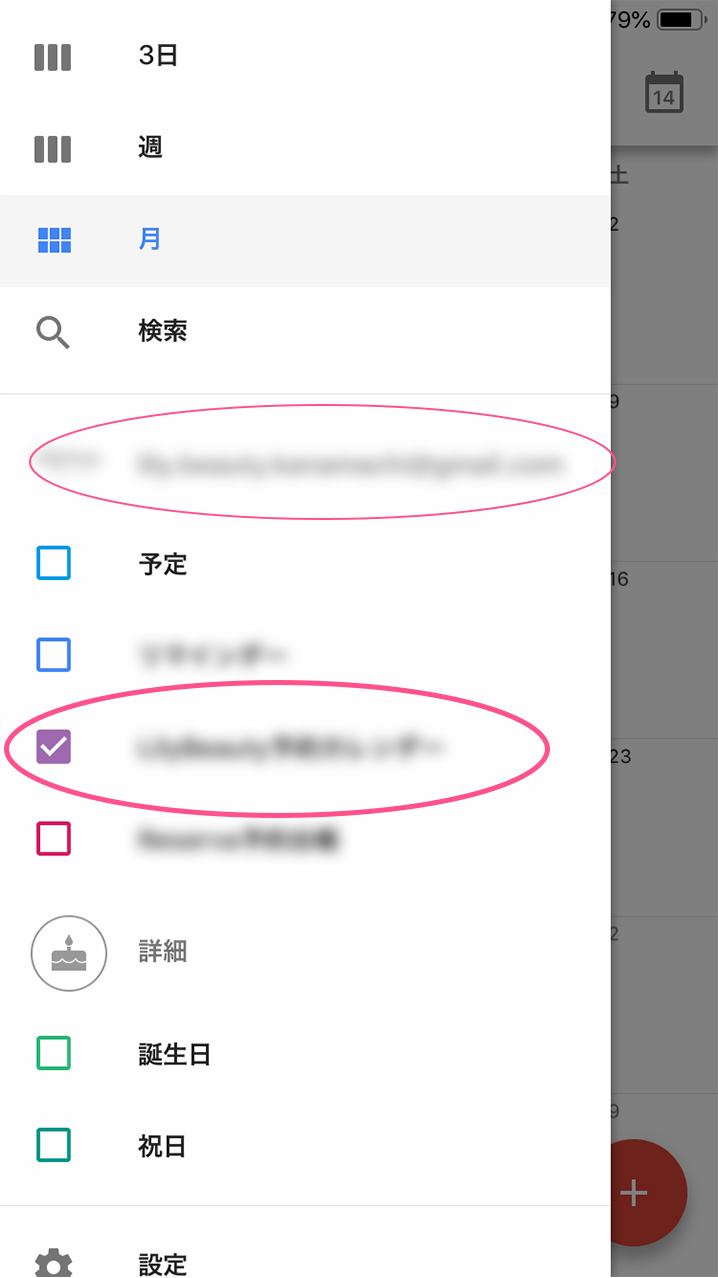Jump to today with the calendar icon
Image resolution: width=718 pixels, height=1278 pixels.
click(664, 92)
